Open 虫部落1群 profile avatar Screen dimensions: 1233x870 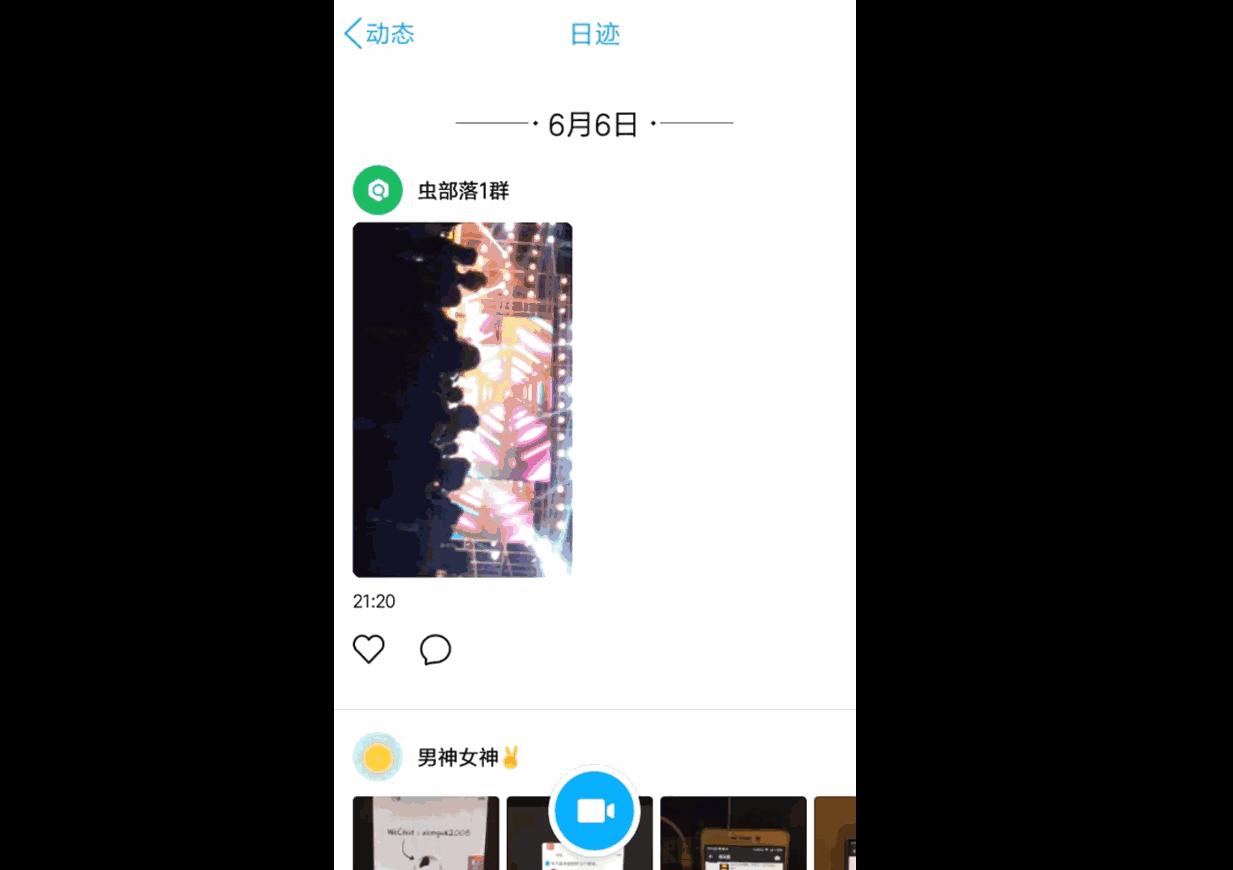(378, 190)
